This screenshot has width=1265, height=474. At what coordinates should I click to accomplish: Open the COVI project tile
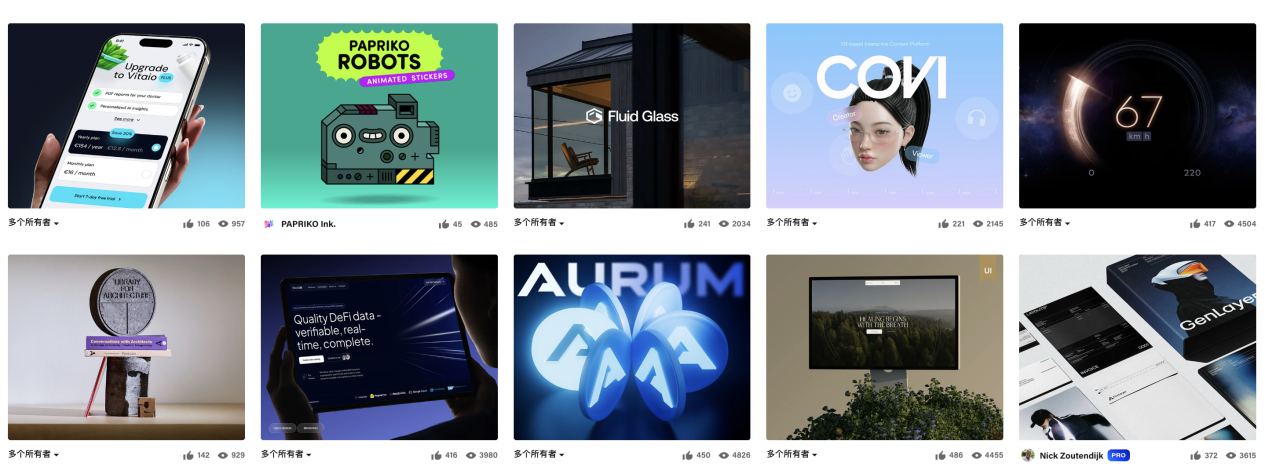point(884,115)
